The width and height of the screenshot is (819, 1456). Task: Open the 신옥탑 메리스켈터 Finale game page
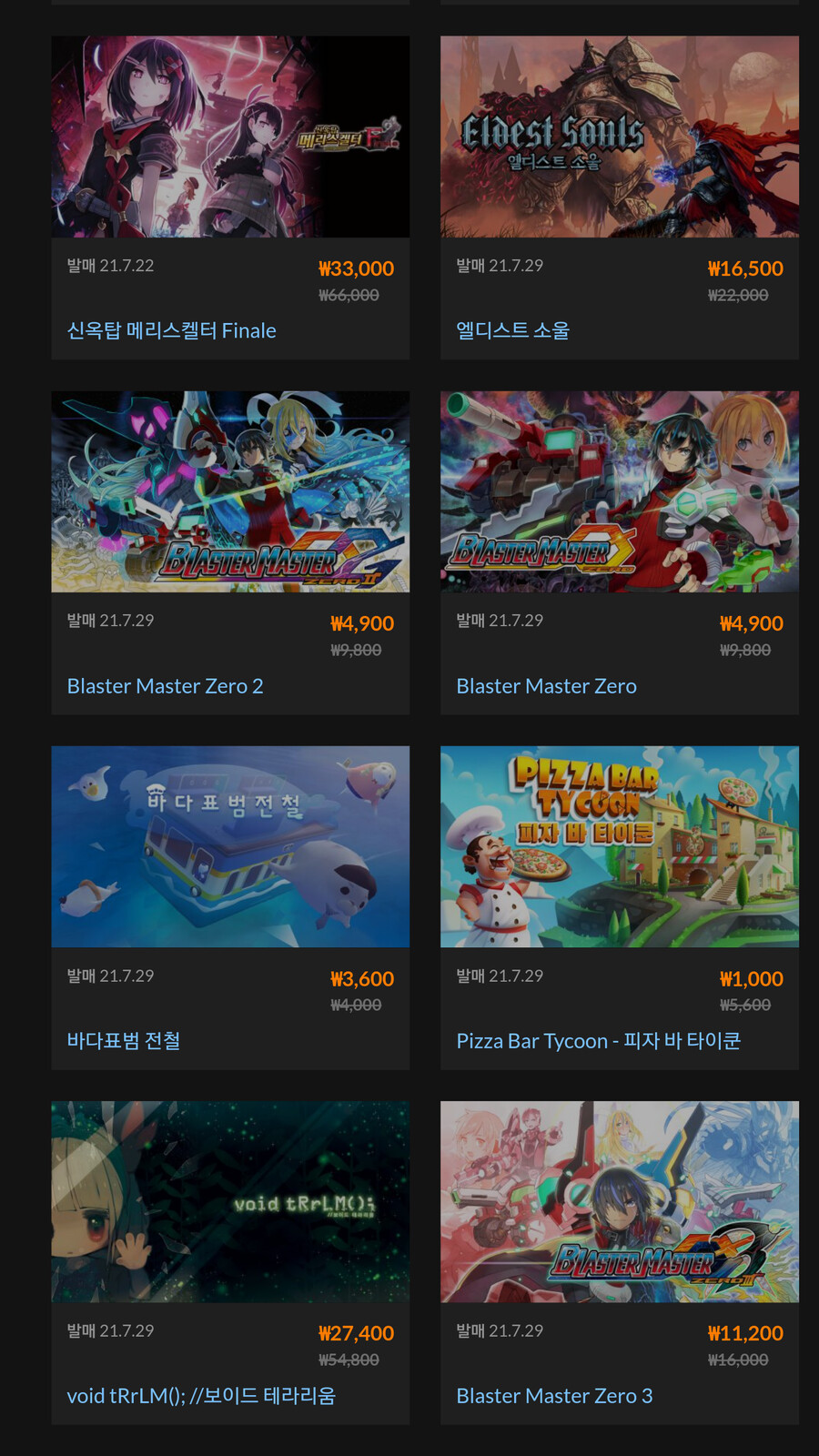click(x=171, y=330)
